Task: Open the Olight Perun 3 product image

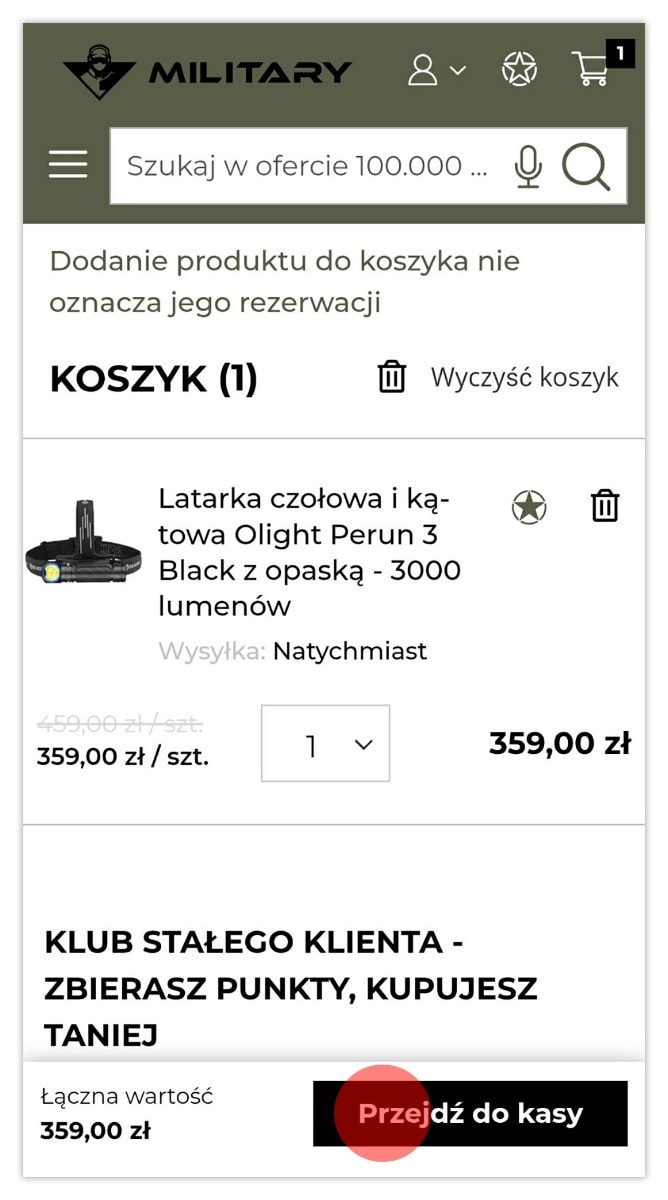Action: coord(84,545)
